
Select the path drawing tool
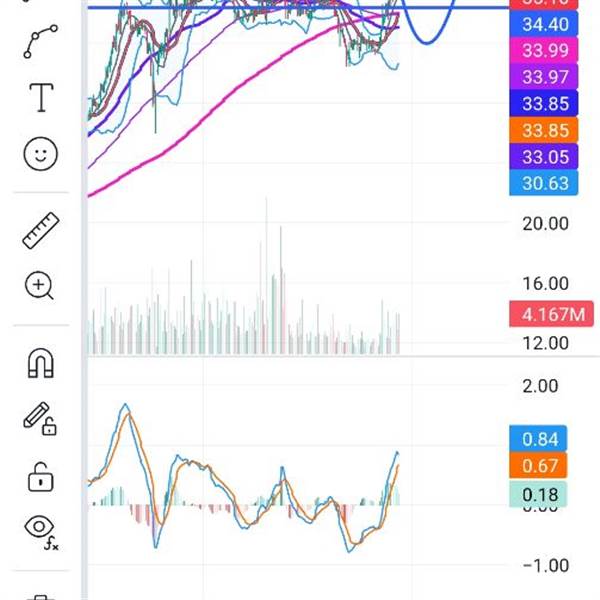[40, 41]
